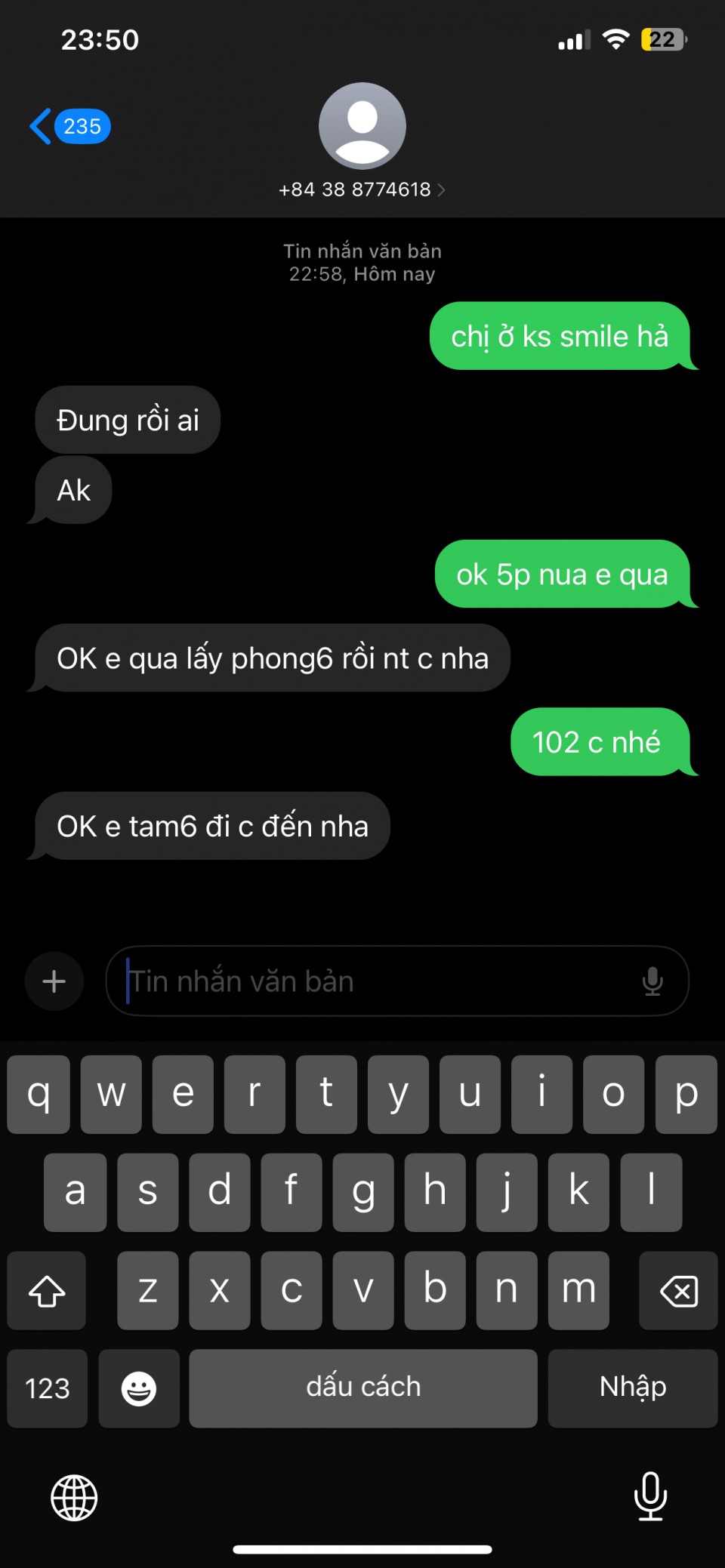Go back to the messages list
This screenshot has height=1568, width=725.
click(68, 126)
